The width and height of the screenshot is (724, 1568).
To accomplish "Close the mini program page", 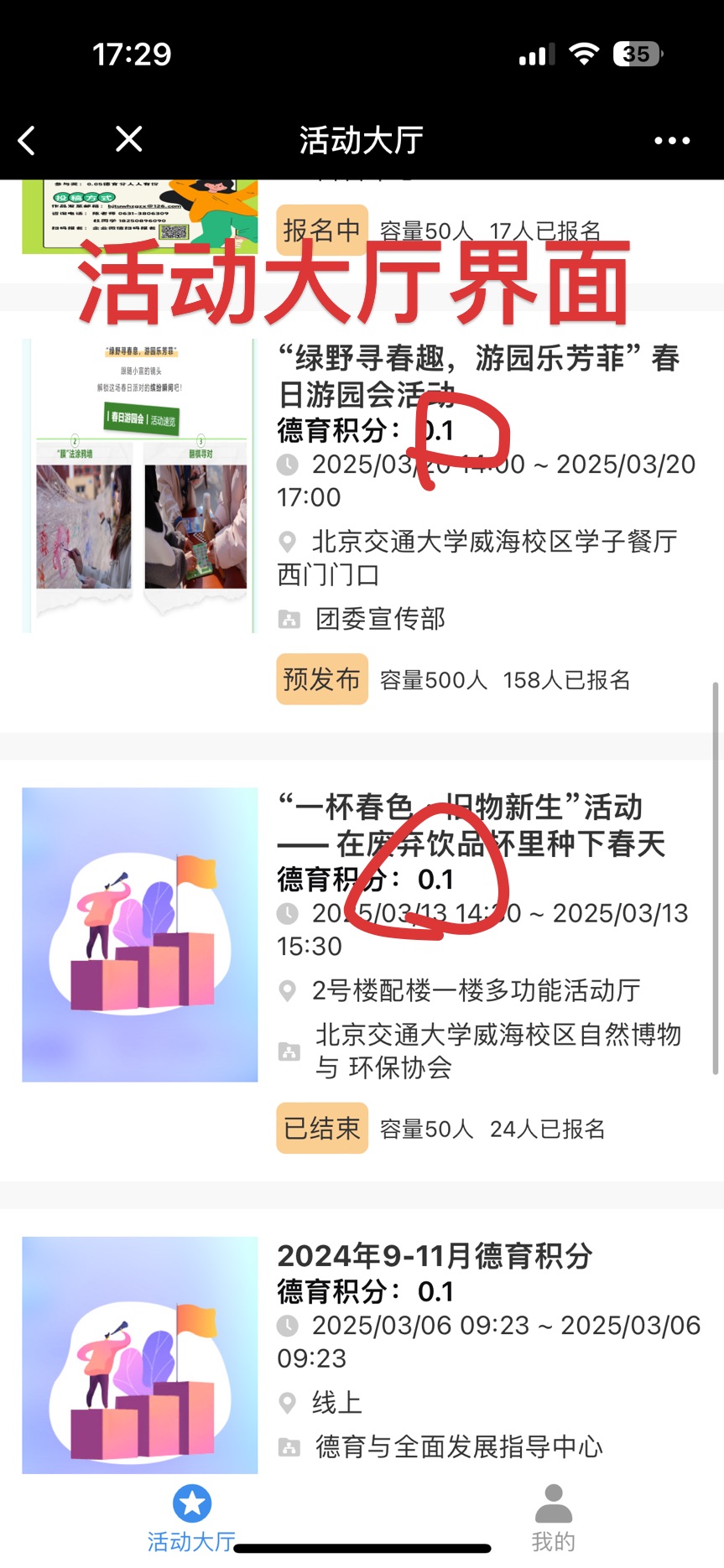I will 128,139.
